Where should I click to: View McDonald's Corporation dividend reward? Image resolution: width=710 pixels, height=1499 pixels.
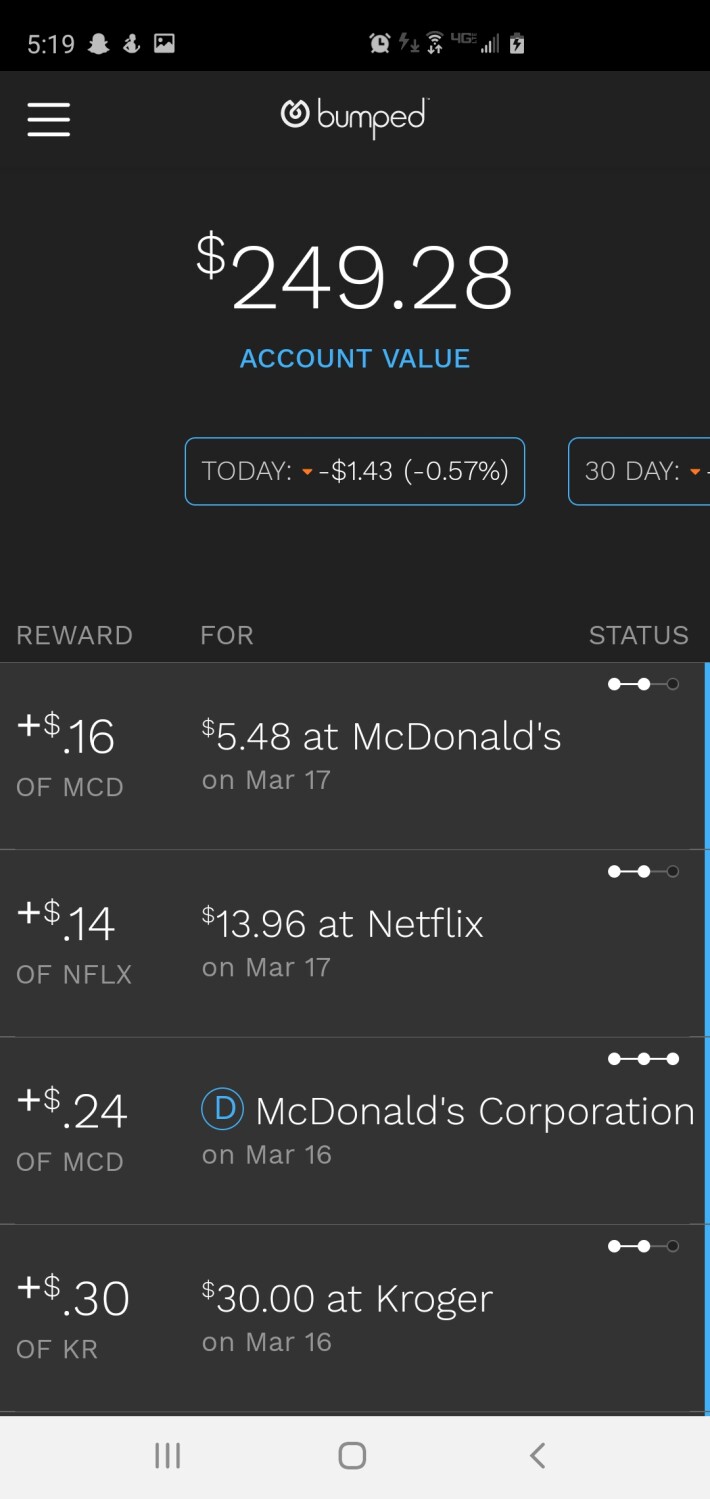[352, 1131]
